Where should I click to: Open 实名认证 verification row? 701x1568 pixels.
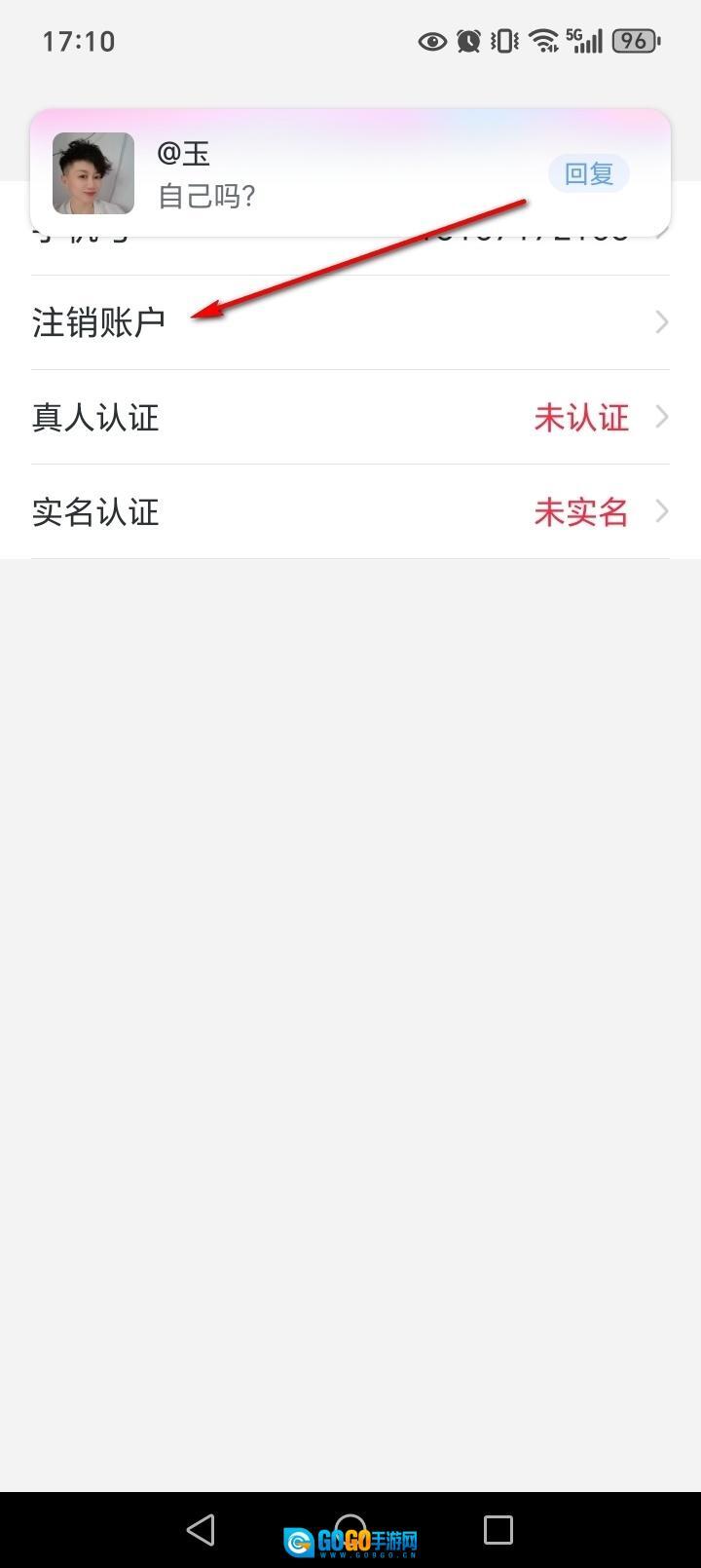coord(350,512)
